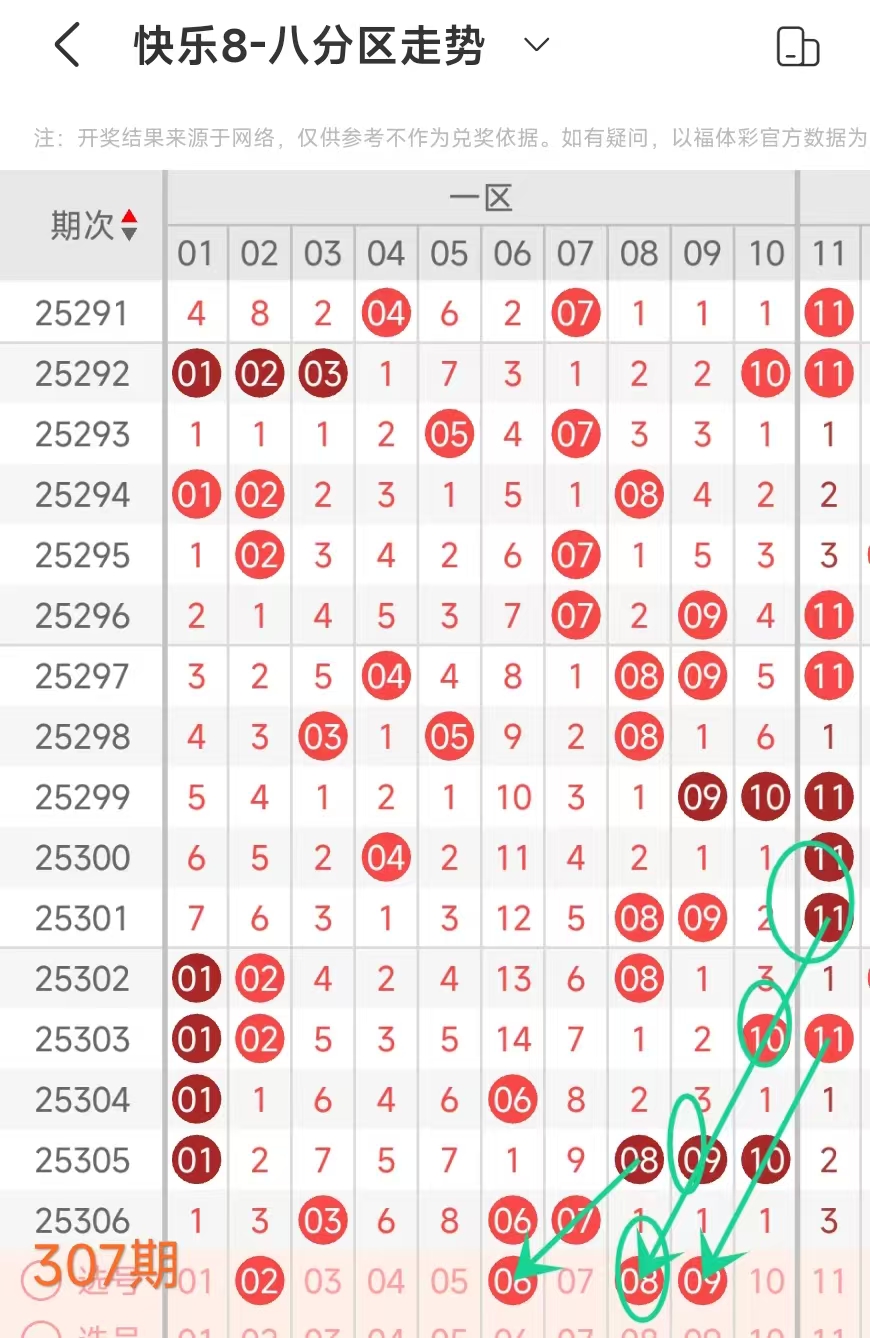Choose number 07 in the first 选号 row
The width and height of the screenshot is (870, 1338).
(x=575, y=1281)
